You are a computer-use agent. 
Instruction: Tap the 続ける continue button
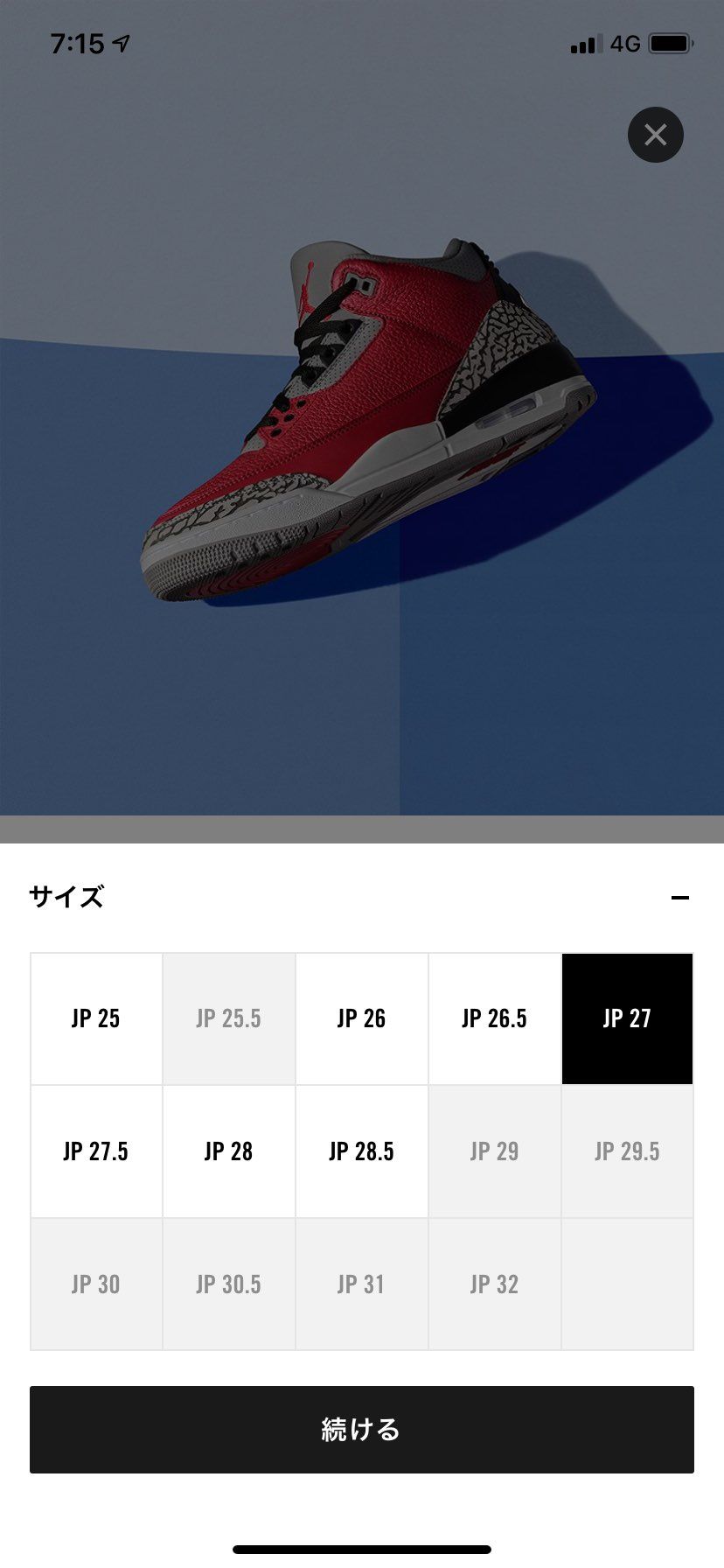(361, 1430)
